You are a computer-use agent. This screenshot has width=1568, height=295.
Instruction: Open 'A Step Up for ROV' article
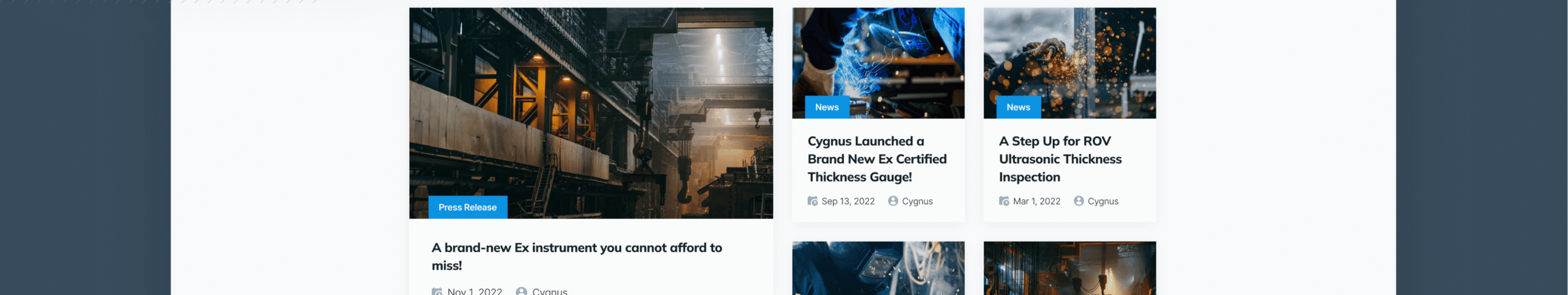tap(1060, 159)
